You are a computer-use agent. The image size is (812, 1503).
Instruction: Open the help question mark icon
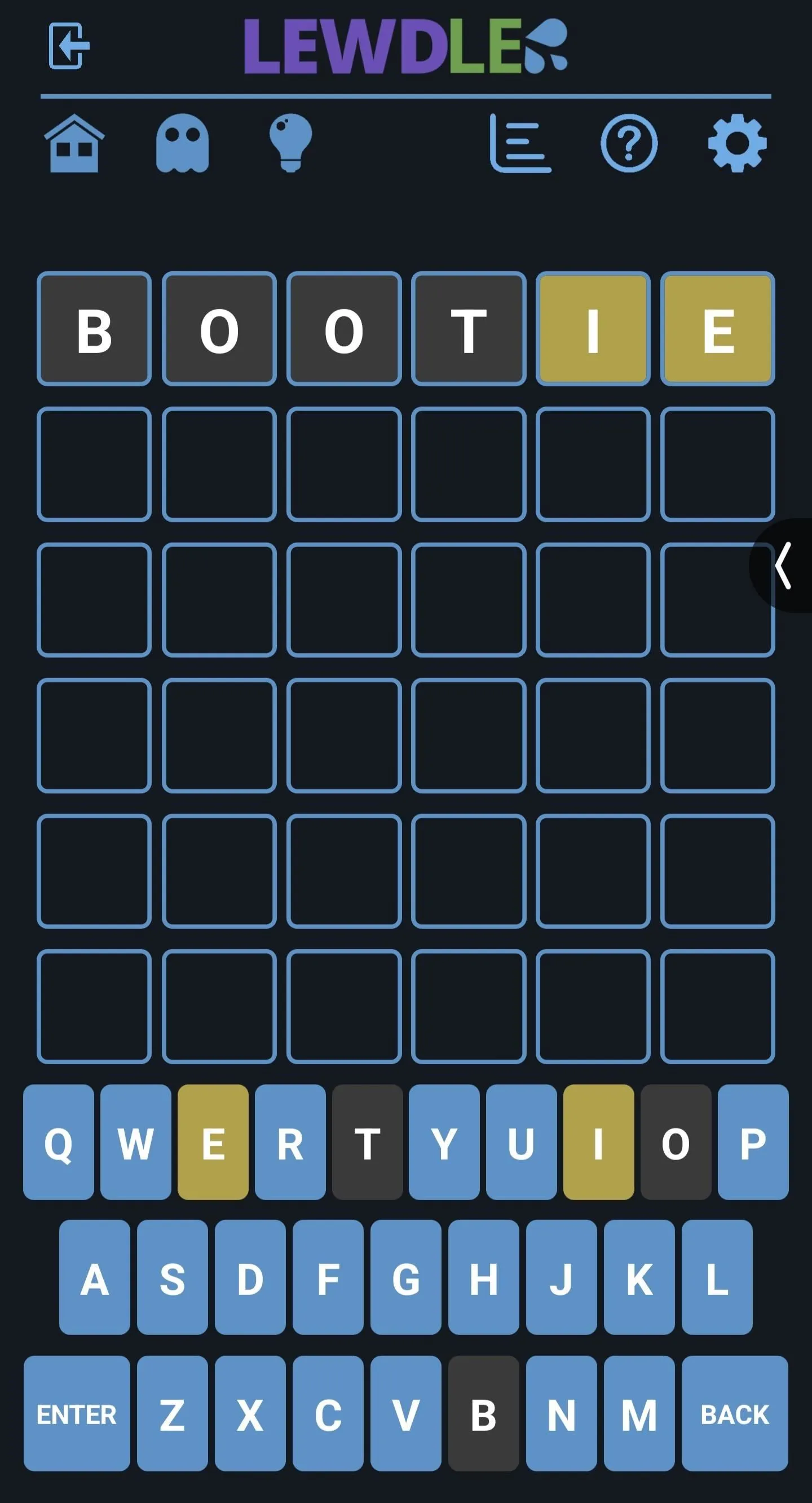629,143
